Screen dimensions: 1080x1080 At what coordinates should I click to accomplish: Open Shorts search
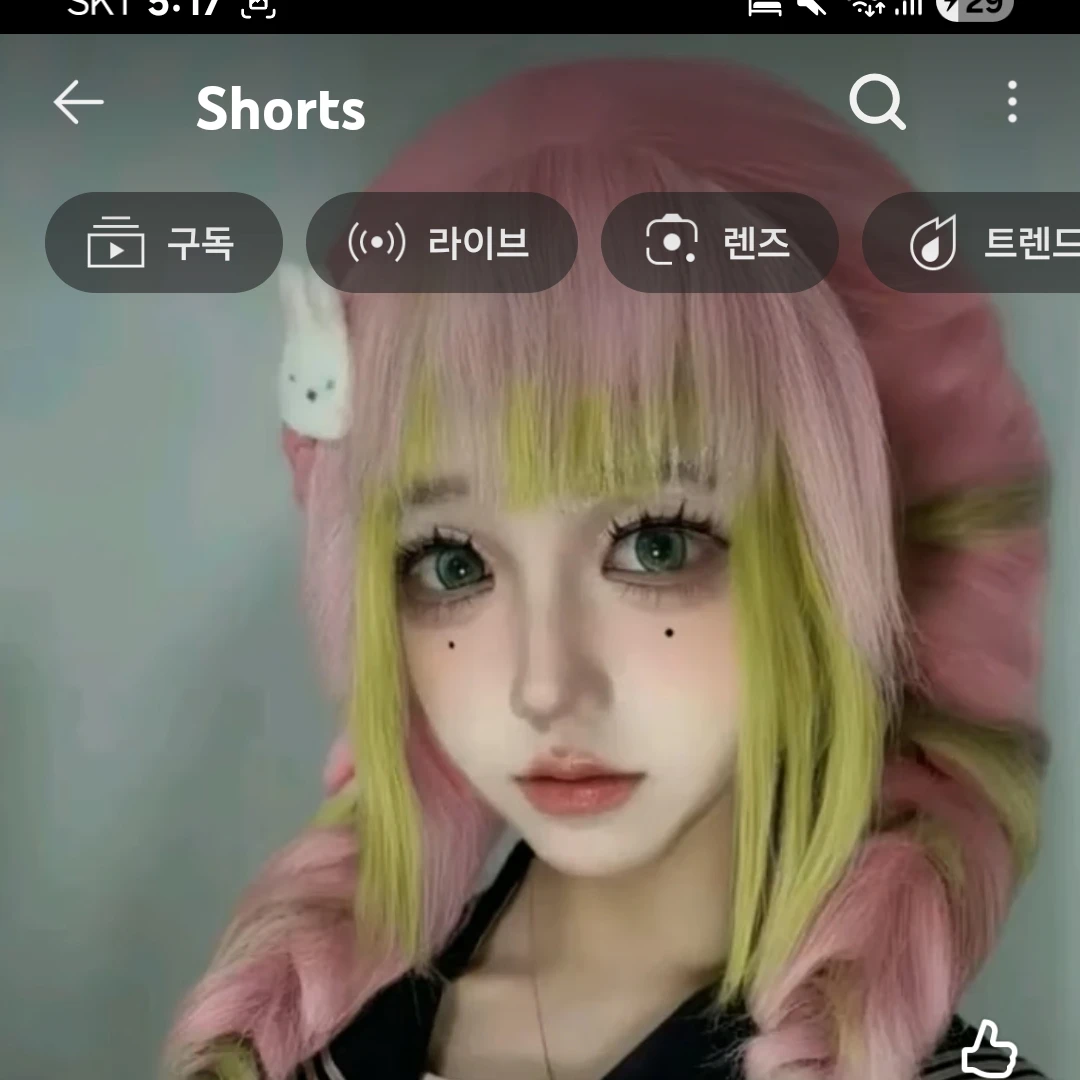click(x=877, y=103)
